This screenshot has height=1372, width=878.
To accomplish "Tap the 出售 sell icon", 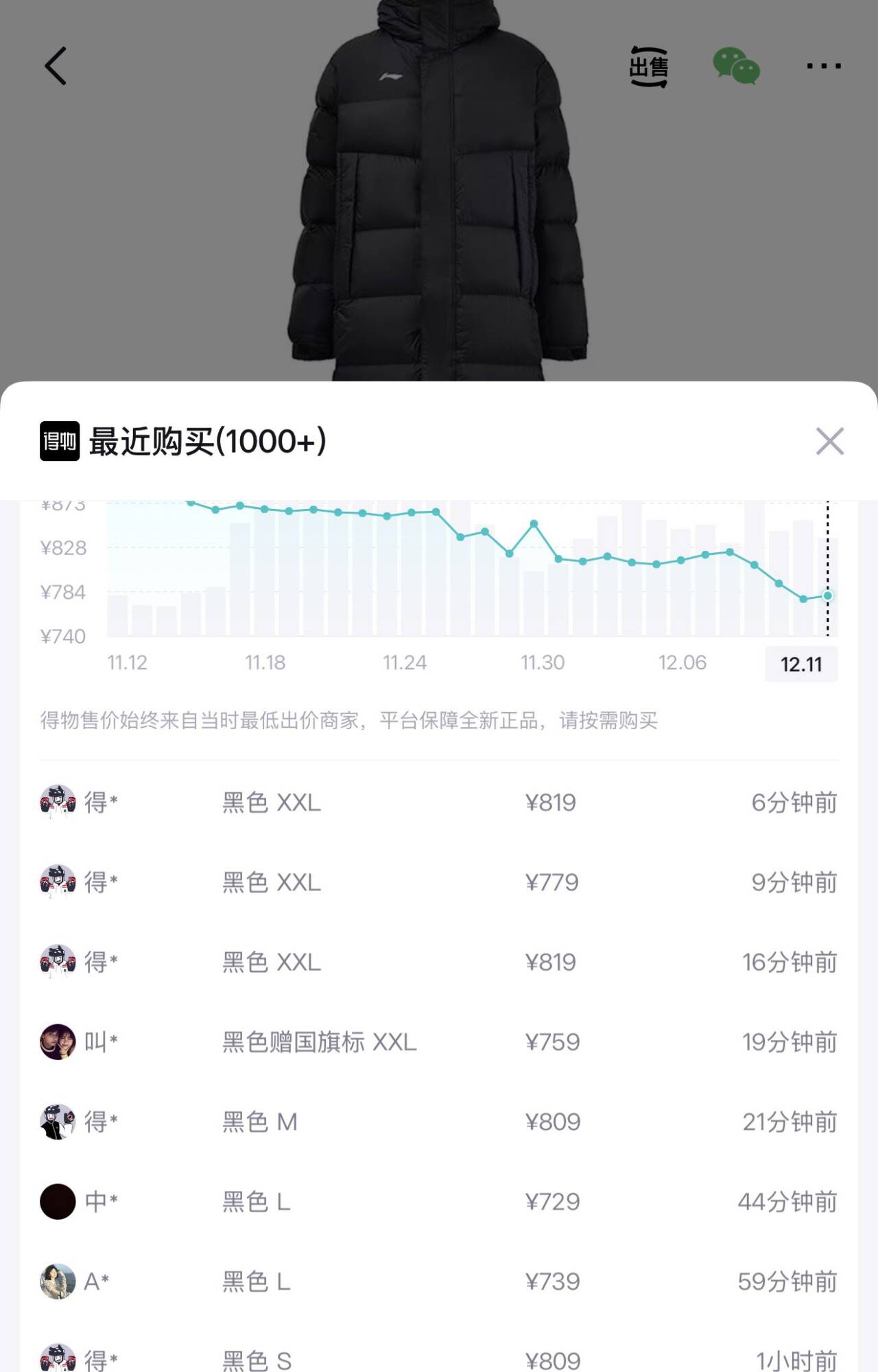I will [x=648, y=67].
